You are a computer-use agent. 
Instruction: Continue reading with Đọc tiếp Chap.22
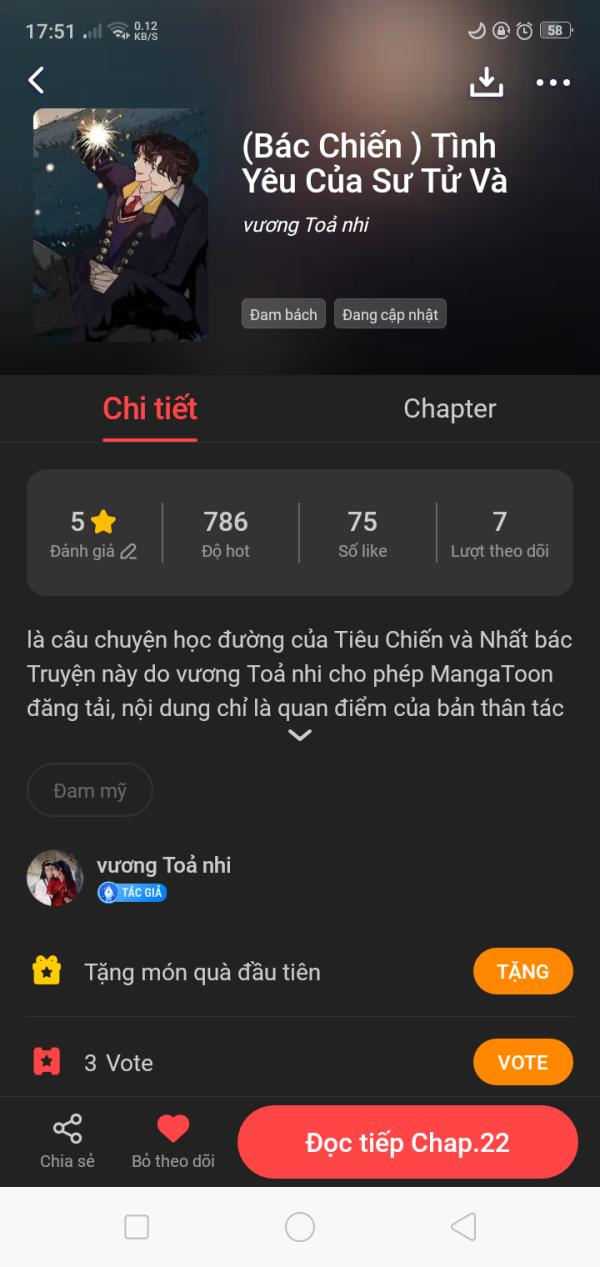tap(407, 1143)
